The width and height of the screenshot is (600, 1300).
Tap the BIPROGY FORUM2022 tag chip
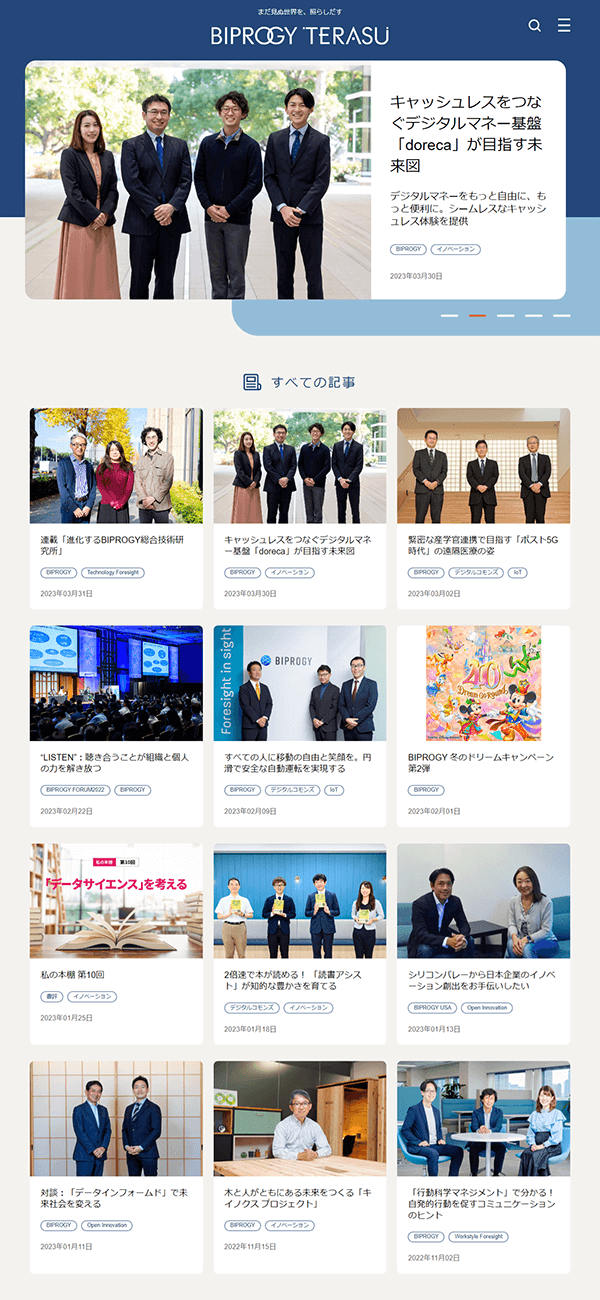(x=74, y=790)
